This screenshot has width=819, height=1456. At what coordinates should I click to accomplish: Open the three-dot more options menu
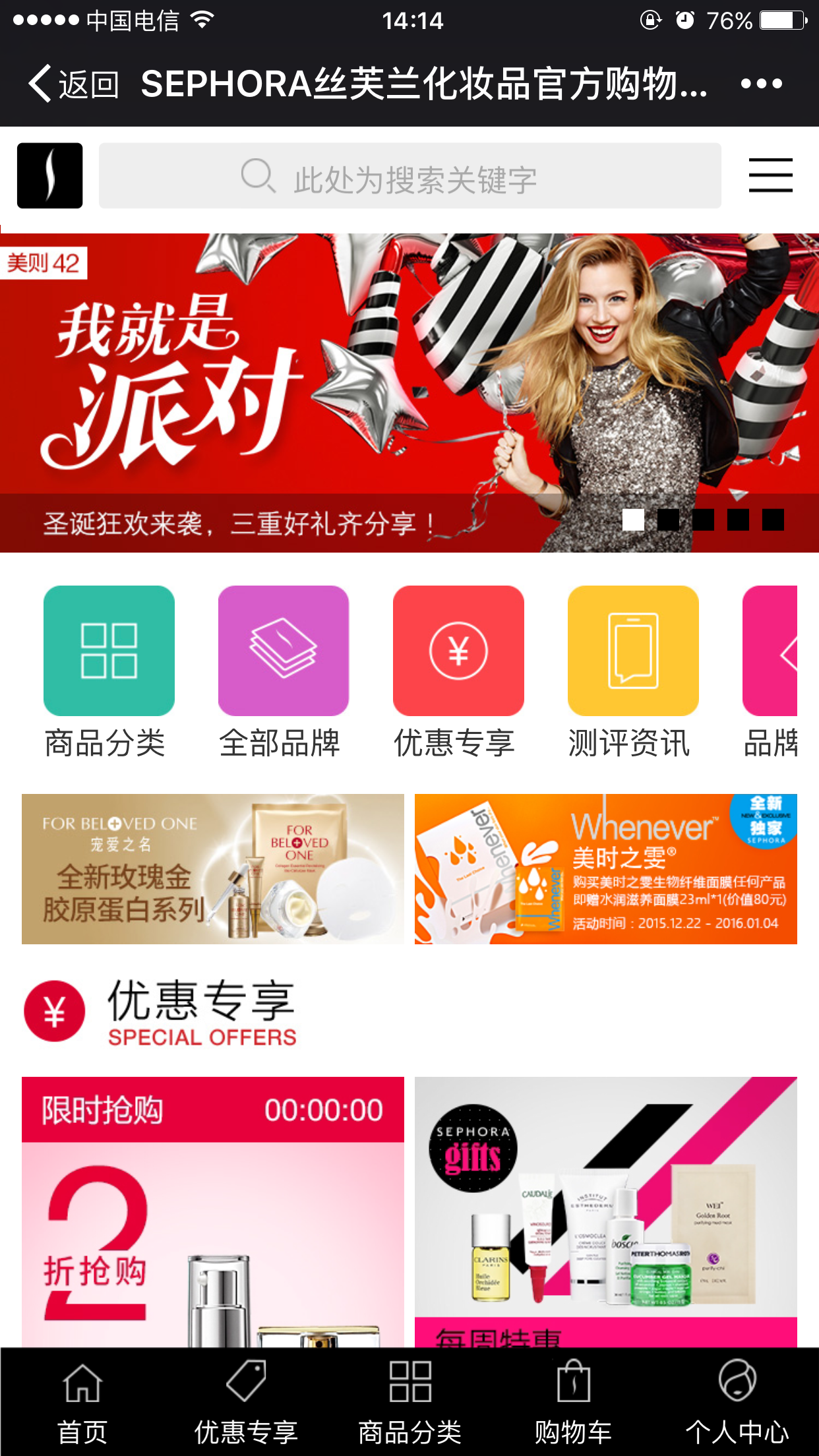[761, 84]
